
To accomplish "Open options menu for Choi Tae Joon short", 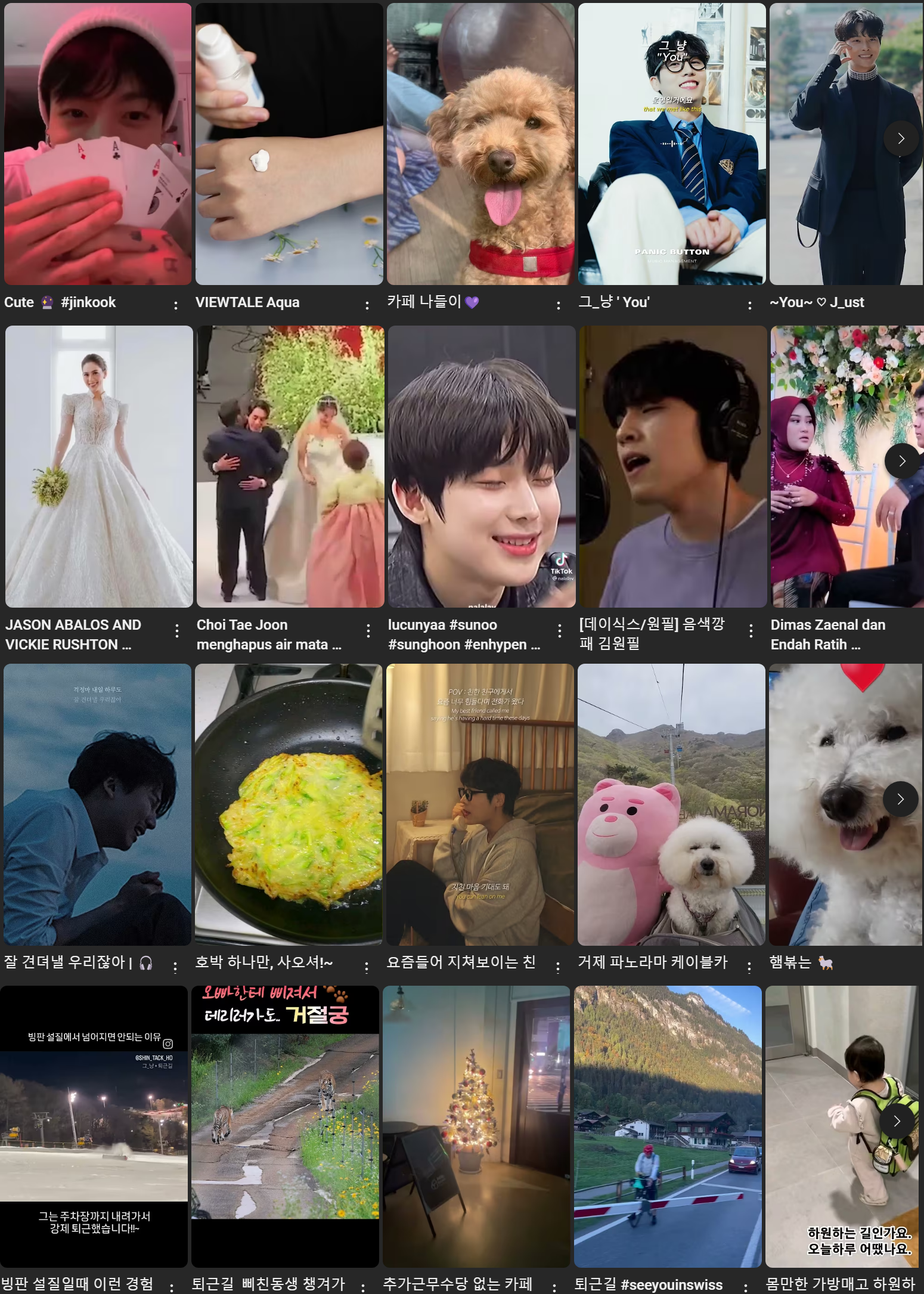I will [x=368, y=630].
